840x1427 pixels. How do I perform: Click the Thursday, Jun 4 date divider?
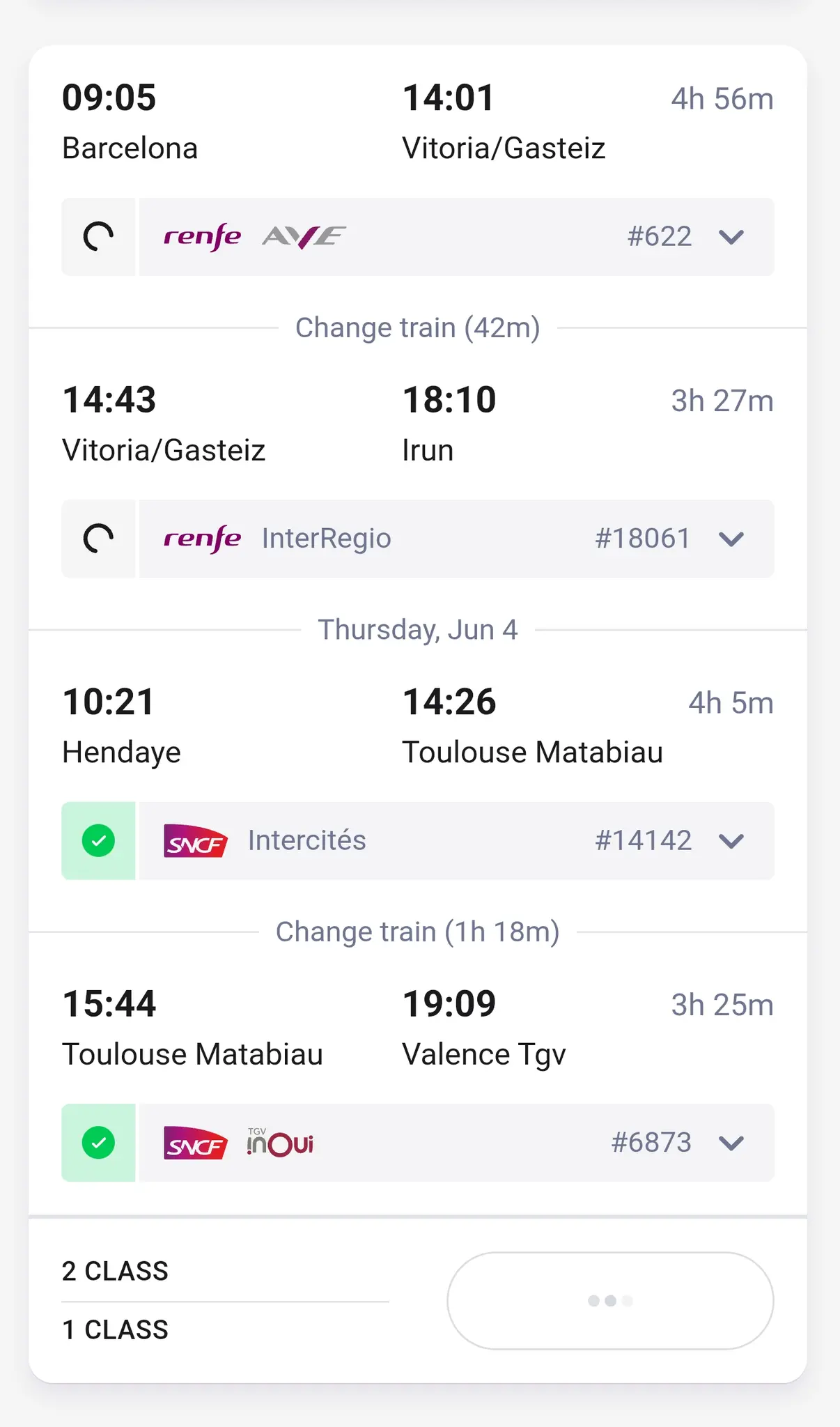(x=418, y=629)
